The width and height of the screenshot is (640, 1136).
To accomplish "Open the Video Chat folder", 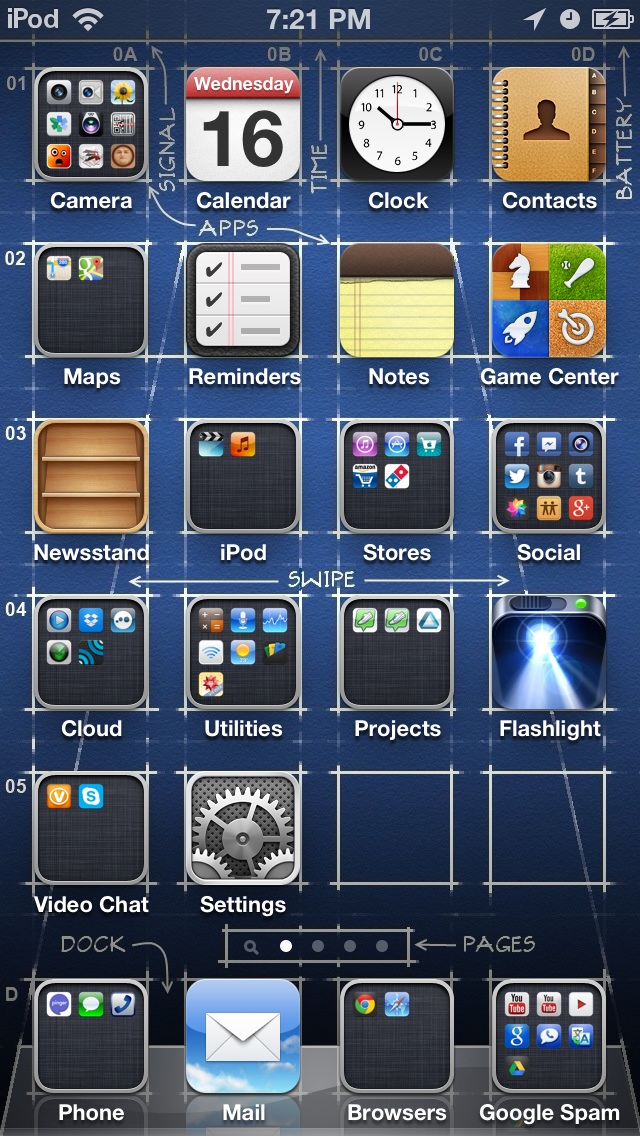I will click(x=91, y=829).
